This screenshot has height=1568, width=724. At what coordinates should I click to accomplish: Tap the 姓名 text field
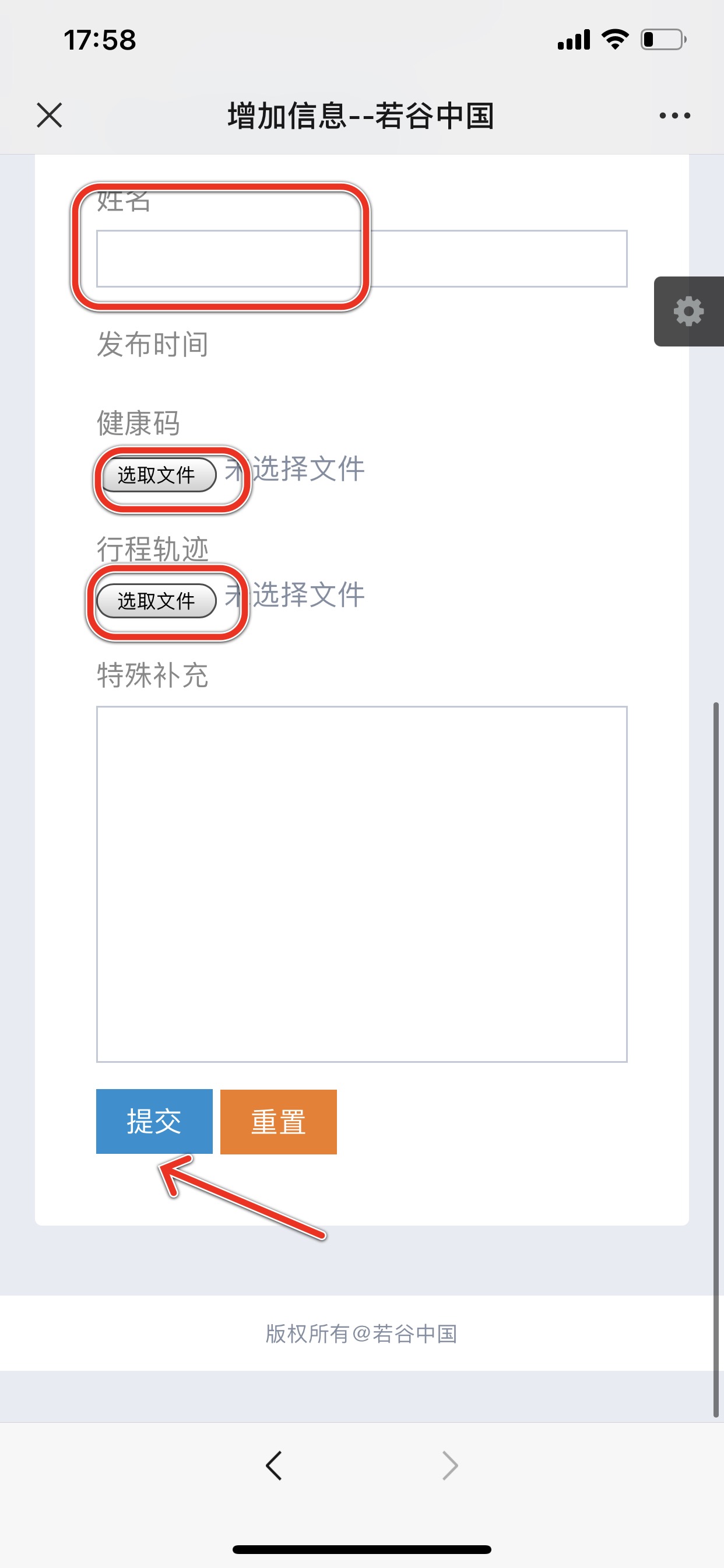pos(361,258)
